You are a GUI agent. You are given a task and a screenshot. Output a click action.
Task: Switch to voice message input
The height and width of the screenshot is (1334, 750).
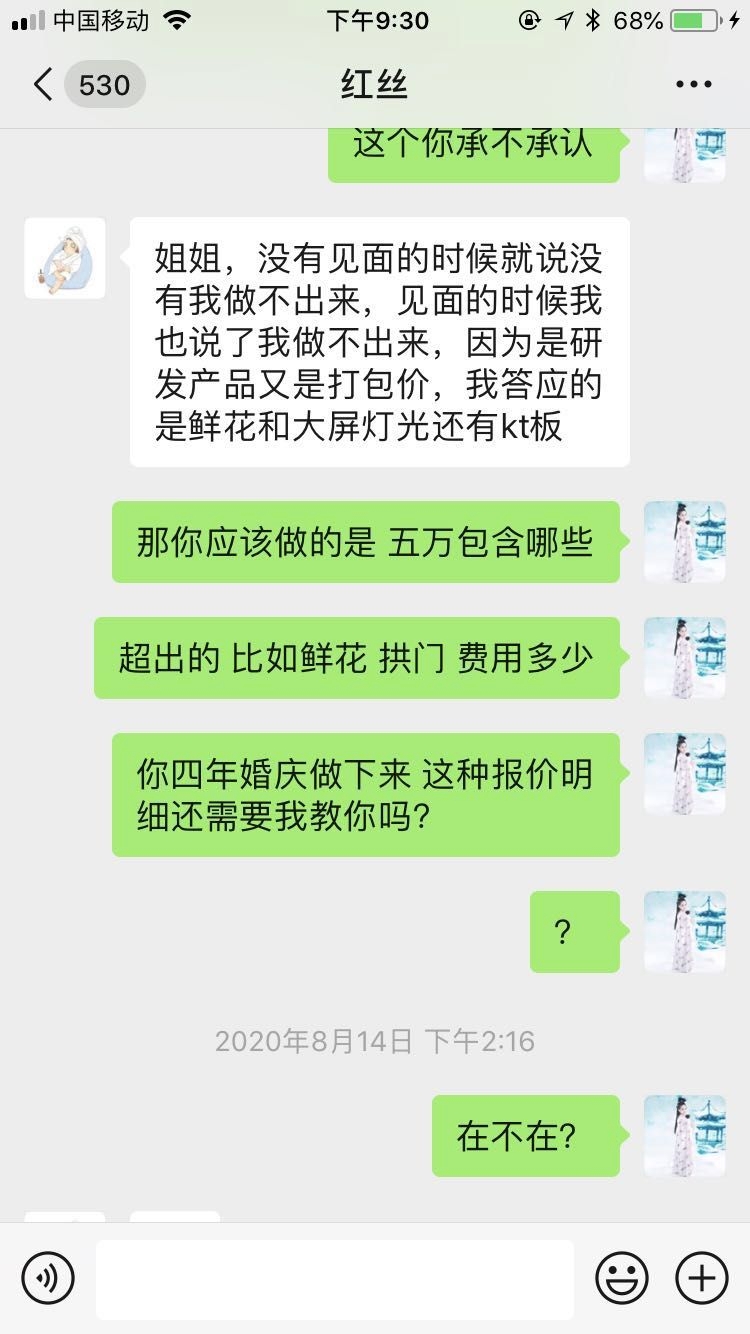click(x=48, y=1278)
